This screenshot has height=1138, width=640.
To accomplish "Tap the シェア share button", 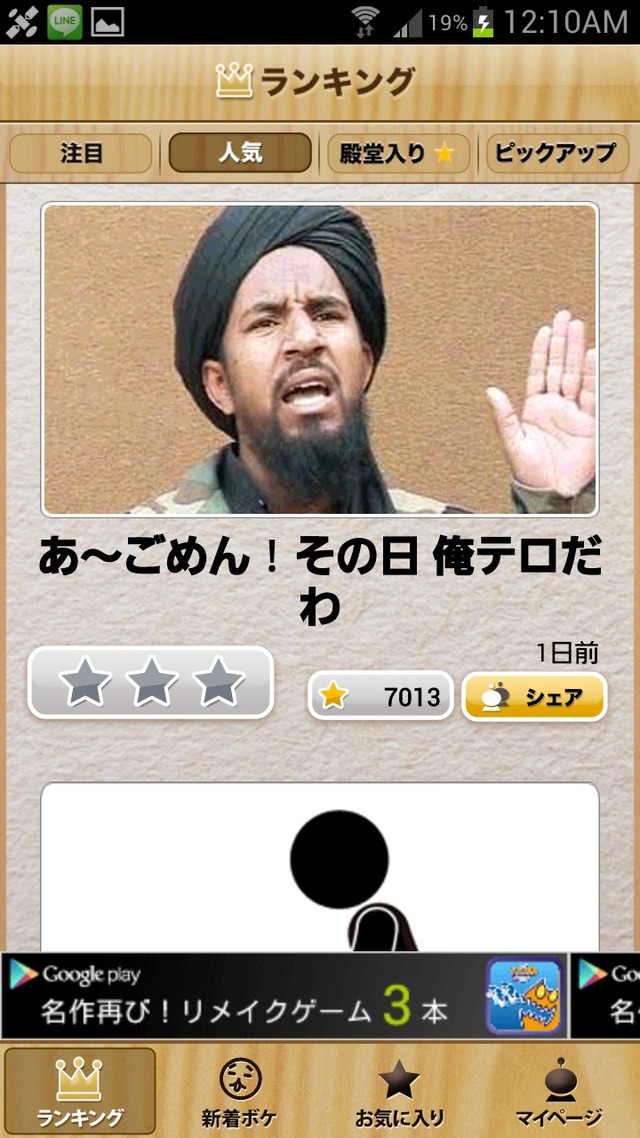I will (x=533, y=697).
